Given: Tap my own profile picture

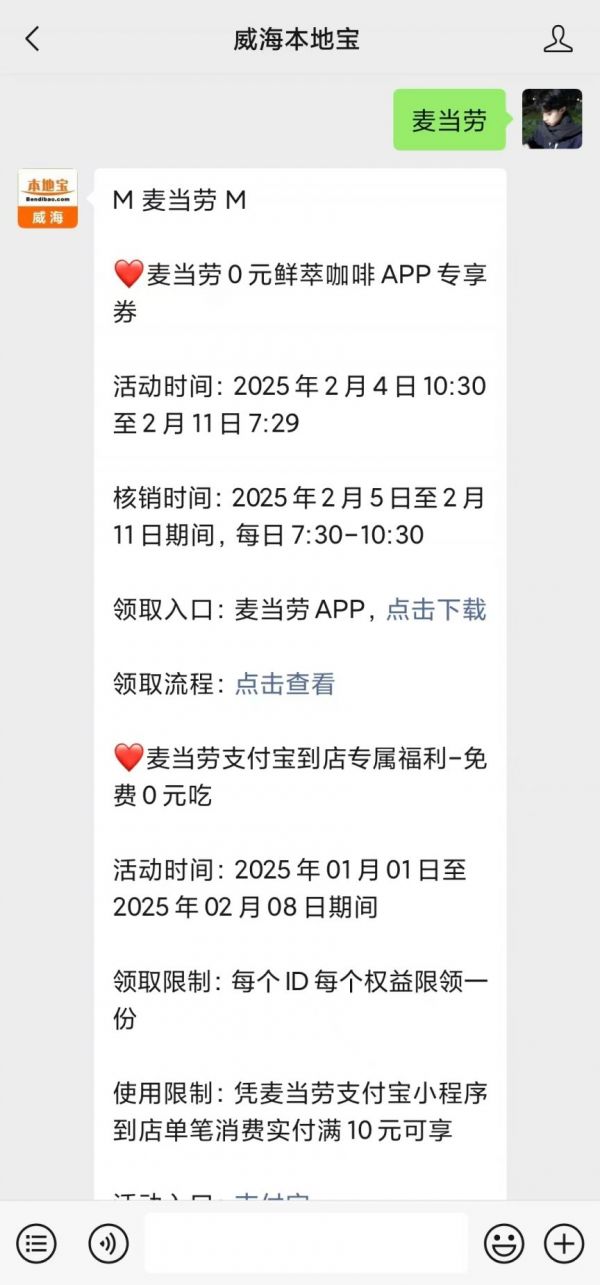Looking at the screenshot, I should (x=552, y=119).
